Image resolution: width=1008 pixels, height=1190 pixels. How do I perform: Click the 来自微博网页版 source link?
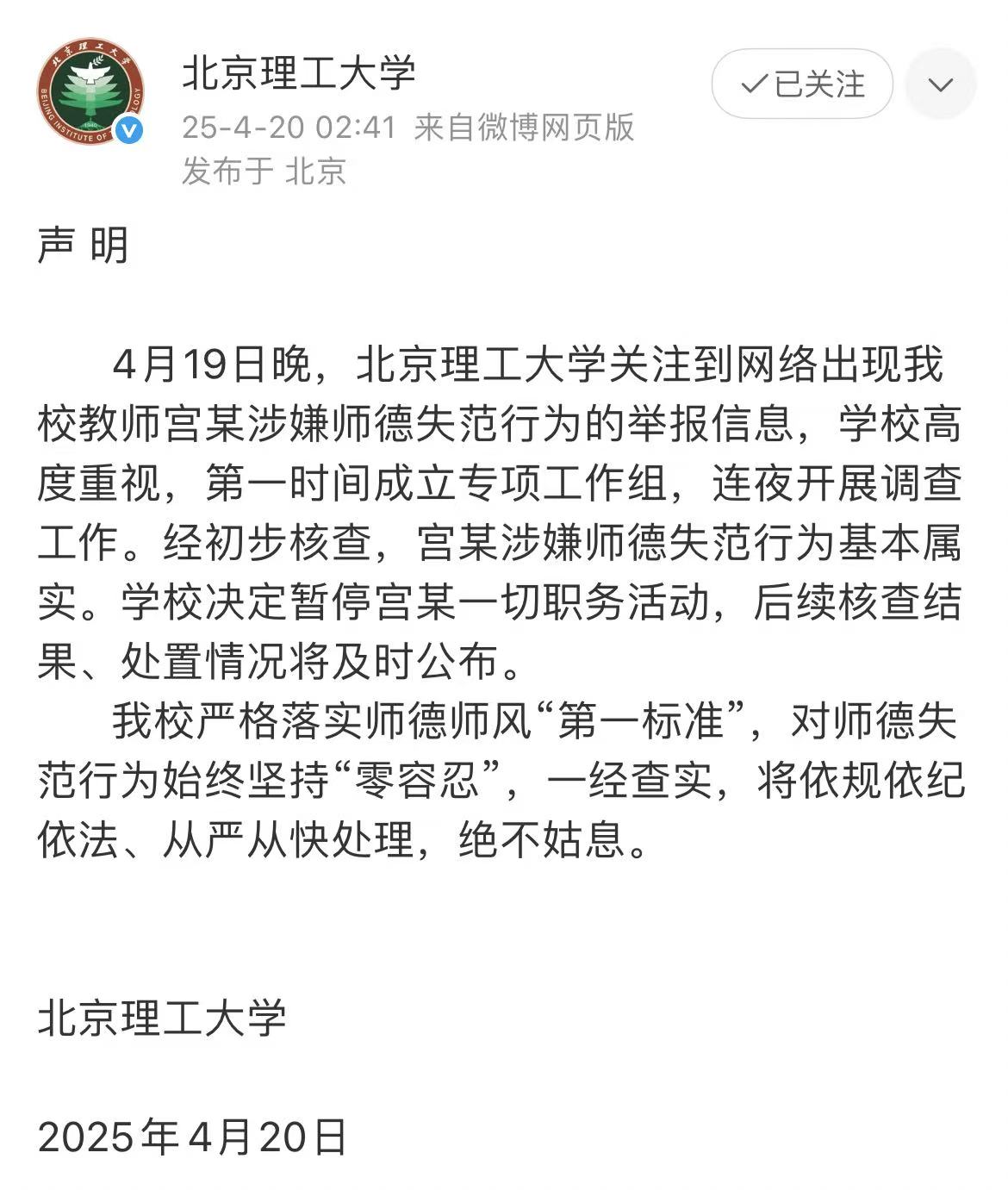[524, 128]
